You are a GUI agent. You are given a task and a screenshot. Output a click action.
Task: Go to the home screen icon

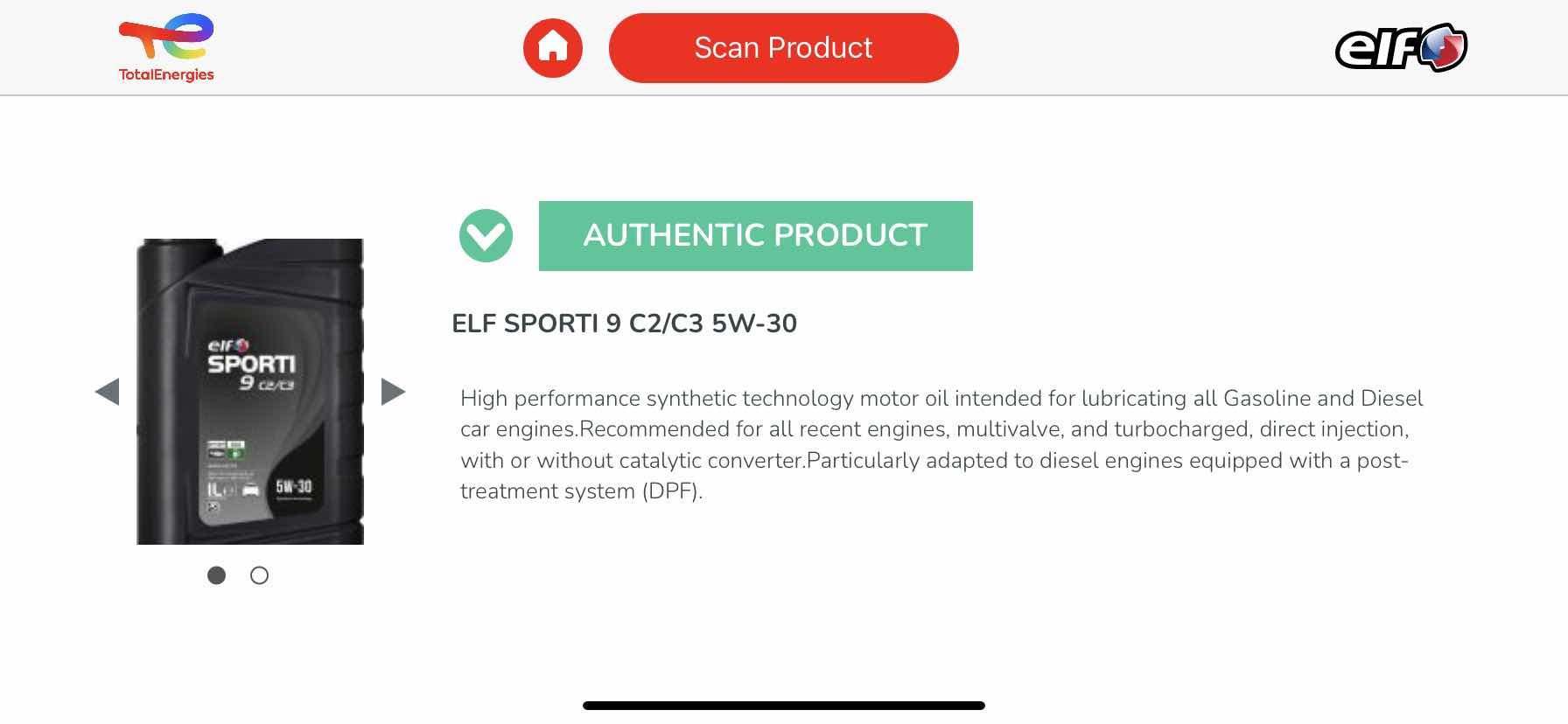coord(552,48)
